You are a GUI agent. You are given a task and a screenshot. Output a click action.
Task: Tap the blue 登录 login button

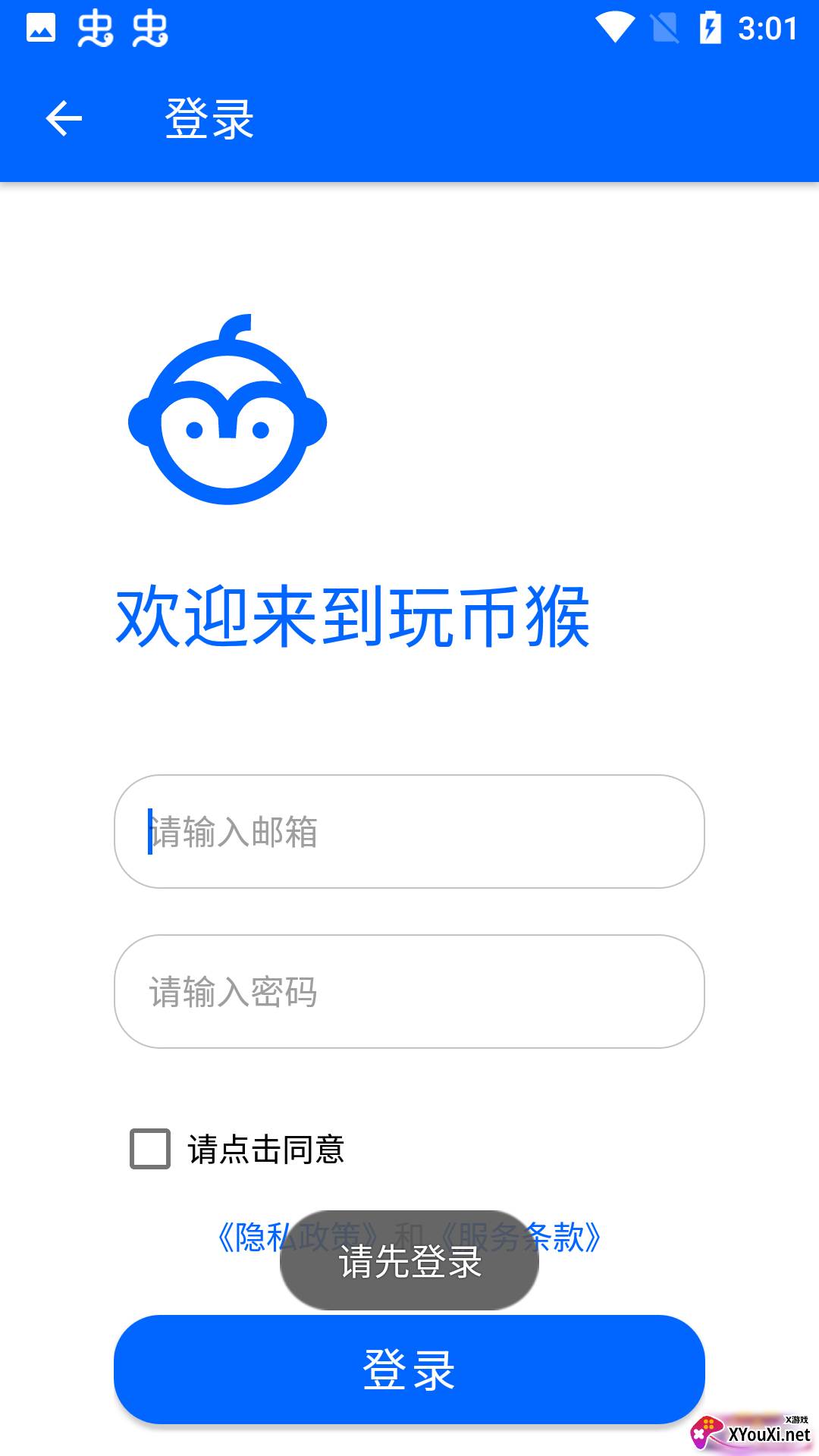409,1370
